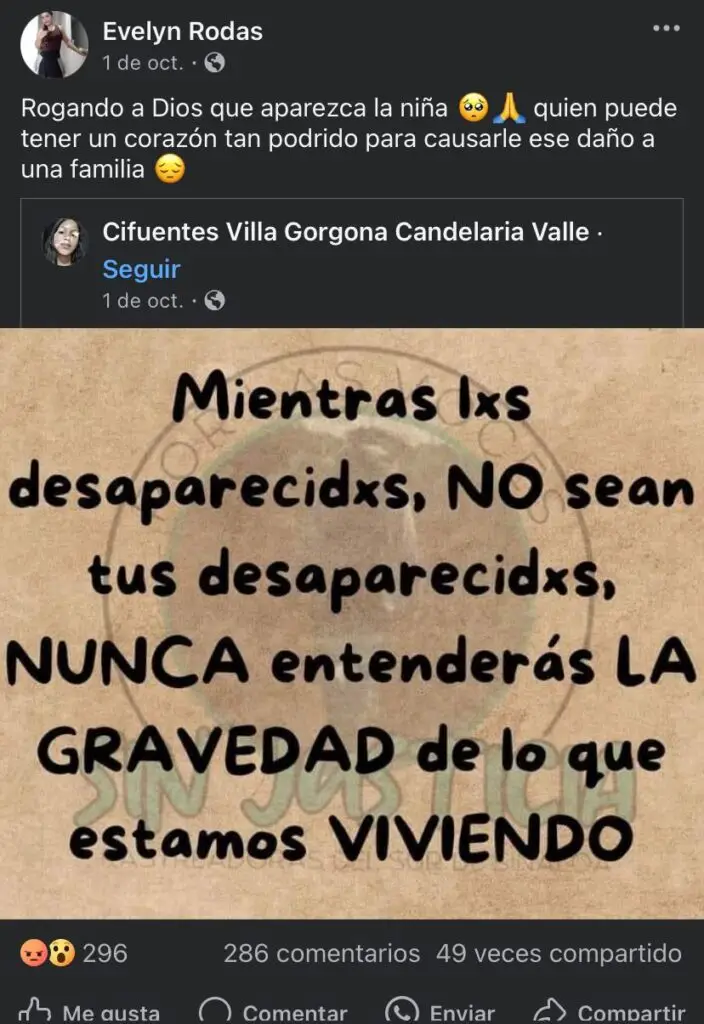Tap Comentar to write a comment
Screen dimensions: 704x1024
(x=272, y=1011)
